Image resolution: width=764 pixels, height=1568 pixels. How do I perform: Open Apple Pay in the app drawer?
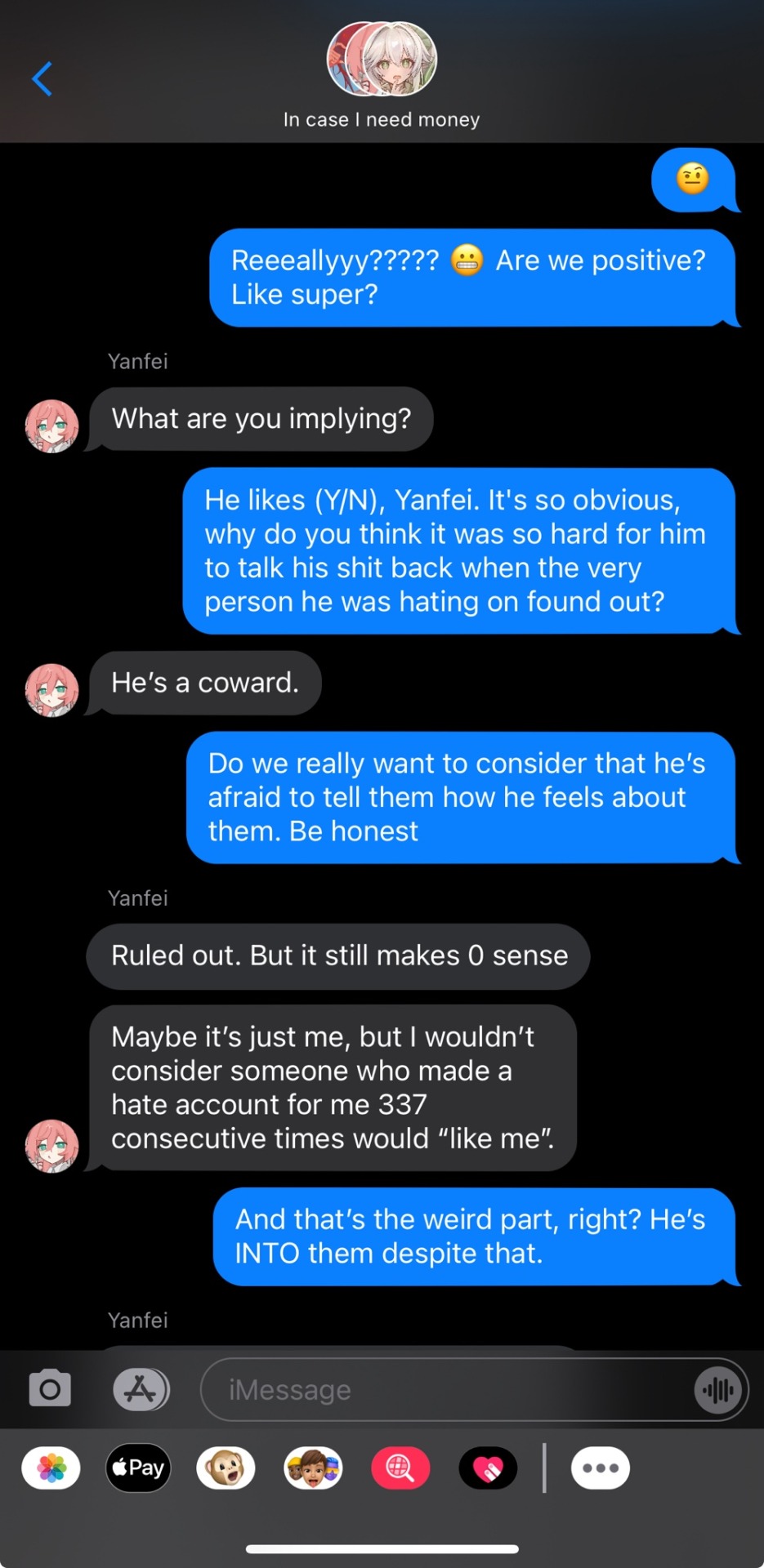[x=139, y=1468]
